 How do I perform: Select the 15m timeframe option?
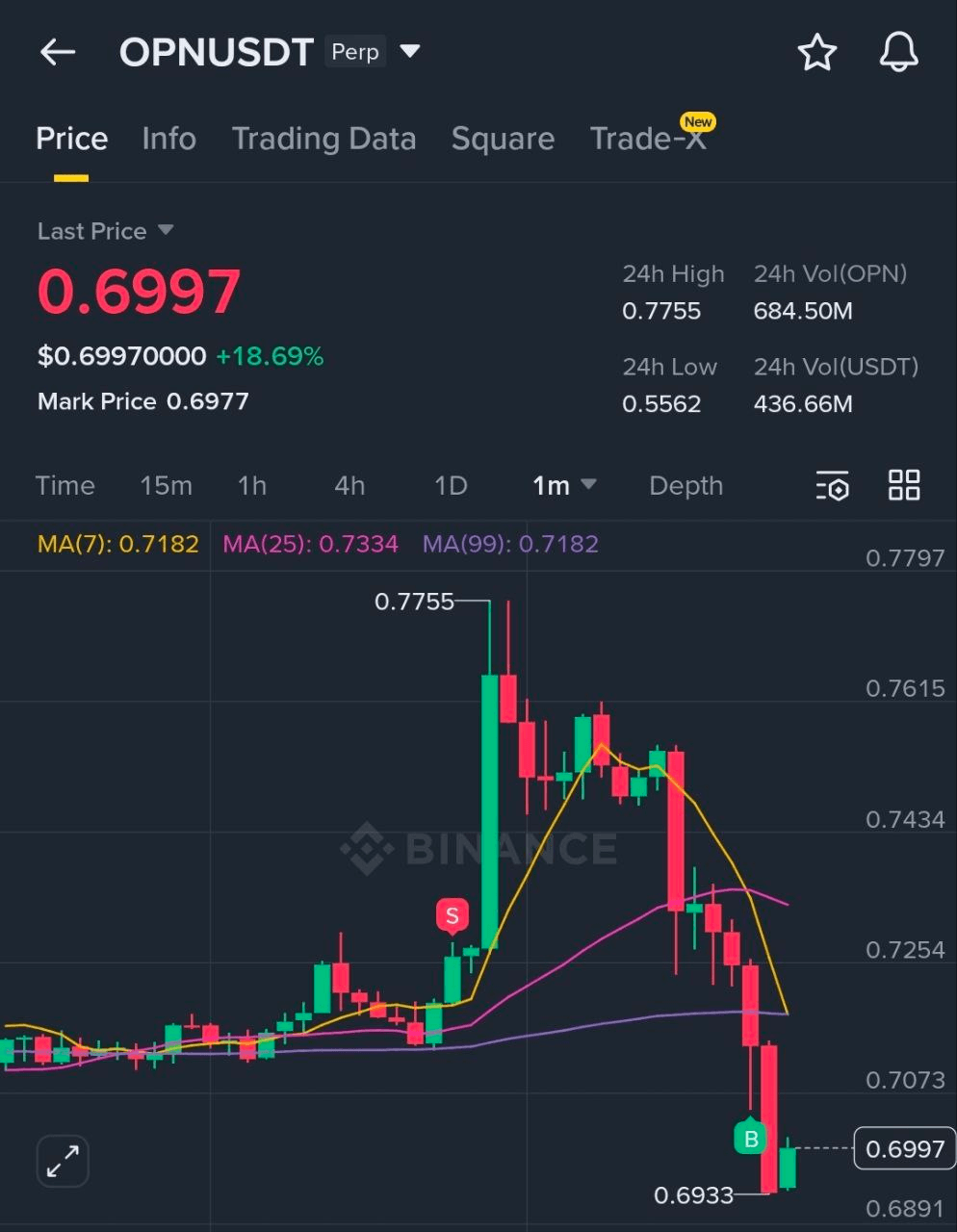coord(166,486)
